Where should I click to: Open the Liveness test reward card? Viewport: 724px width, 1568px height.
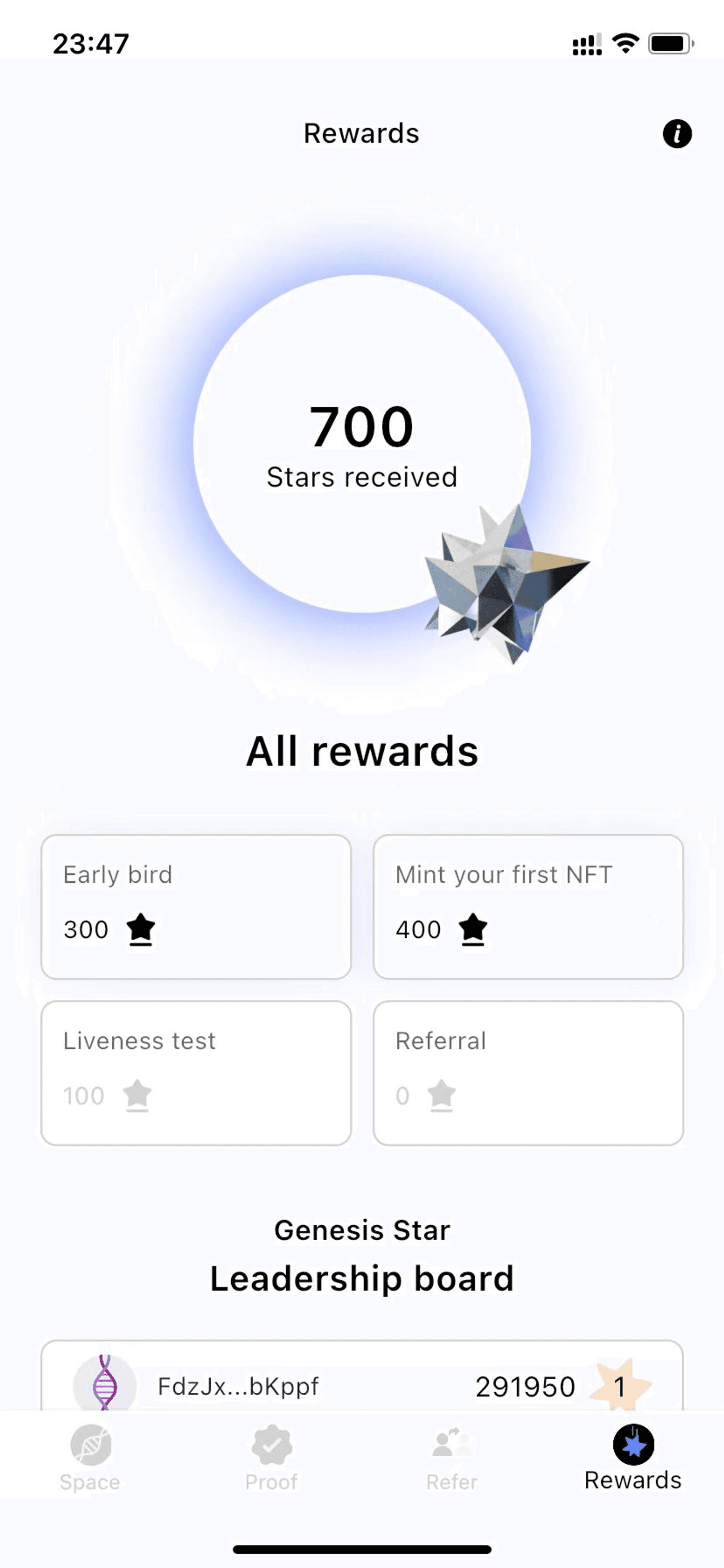[196, 1072]
